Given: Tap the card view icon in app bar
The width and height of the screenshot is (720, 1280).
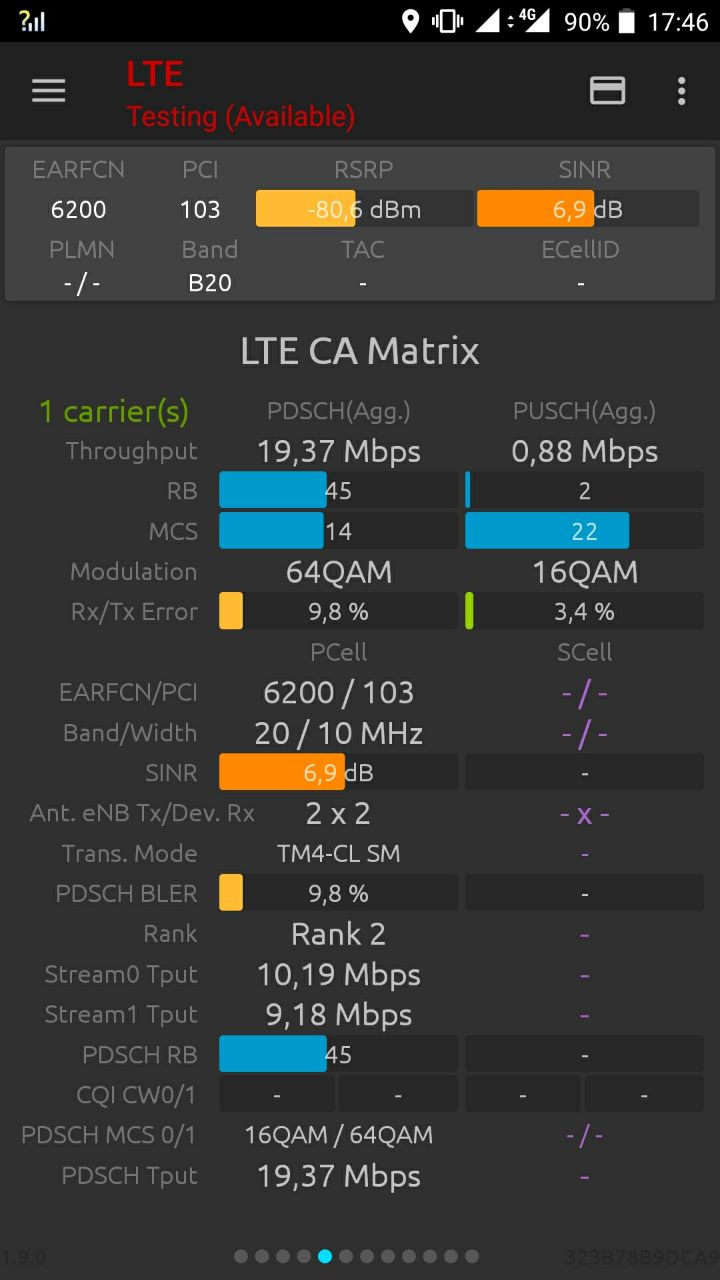Looking at the screenshot, I should point(607,91).
